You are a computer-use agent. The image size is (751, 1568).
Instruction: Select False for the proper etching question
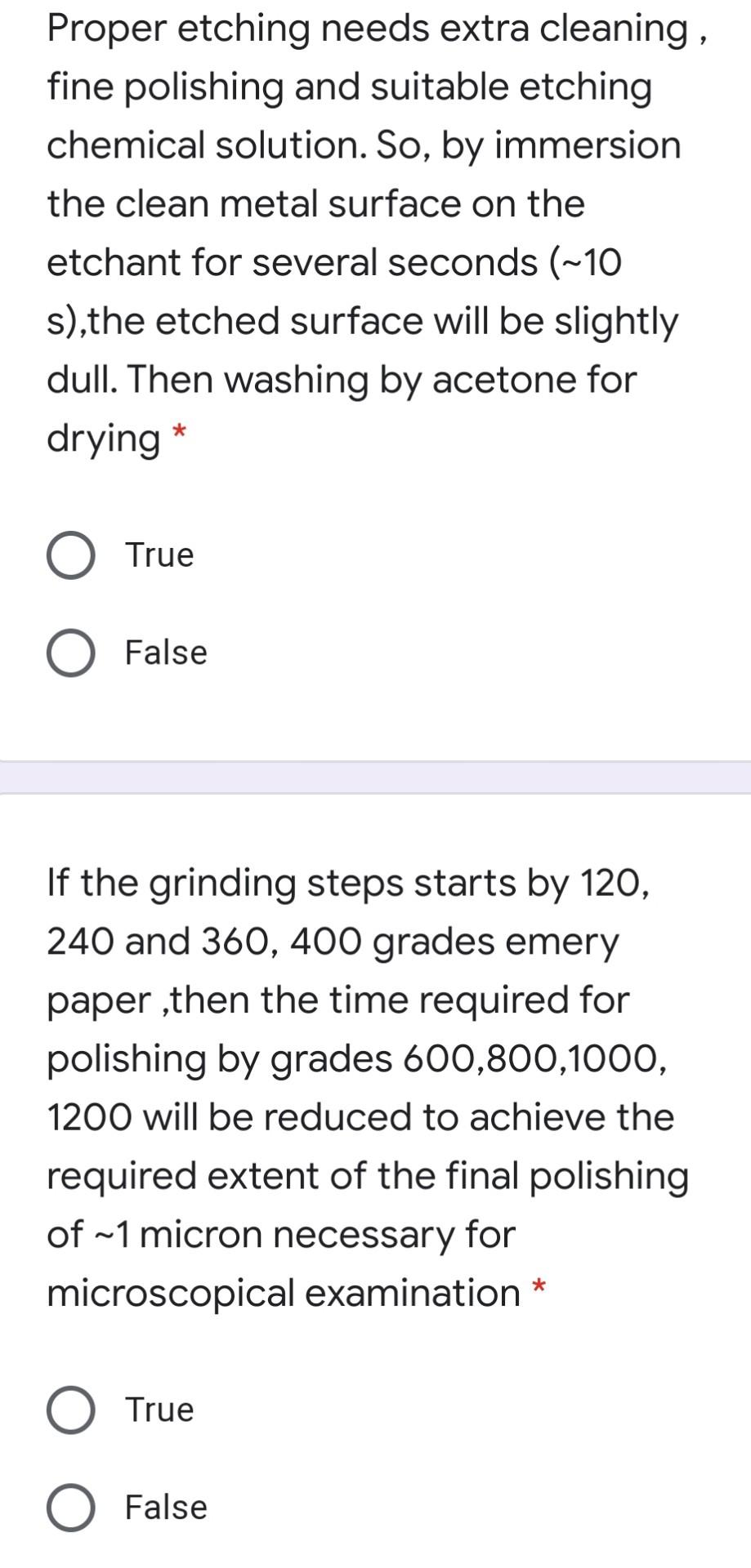(71, 653)
